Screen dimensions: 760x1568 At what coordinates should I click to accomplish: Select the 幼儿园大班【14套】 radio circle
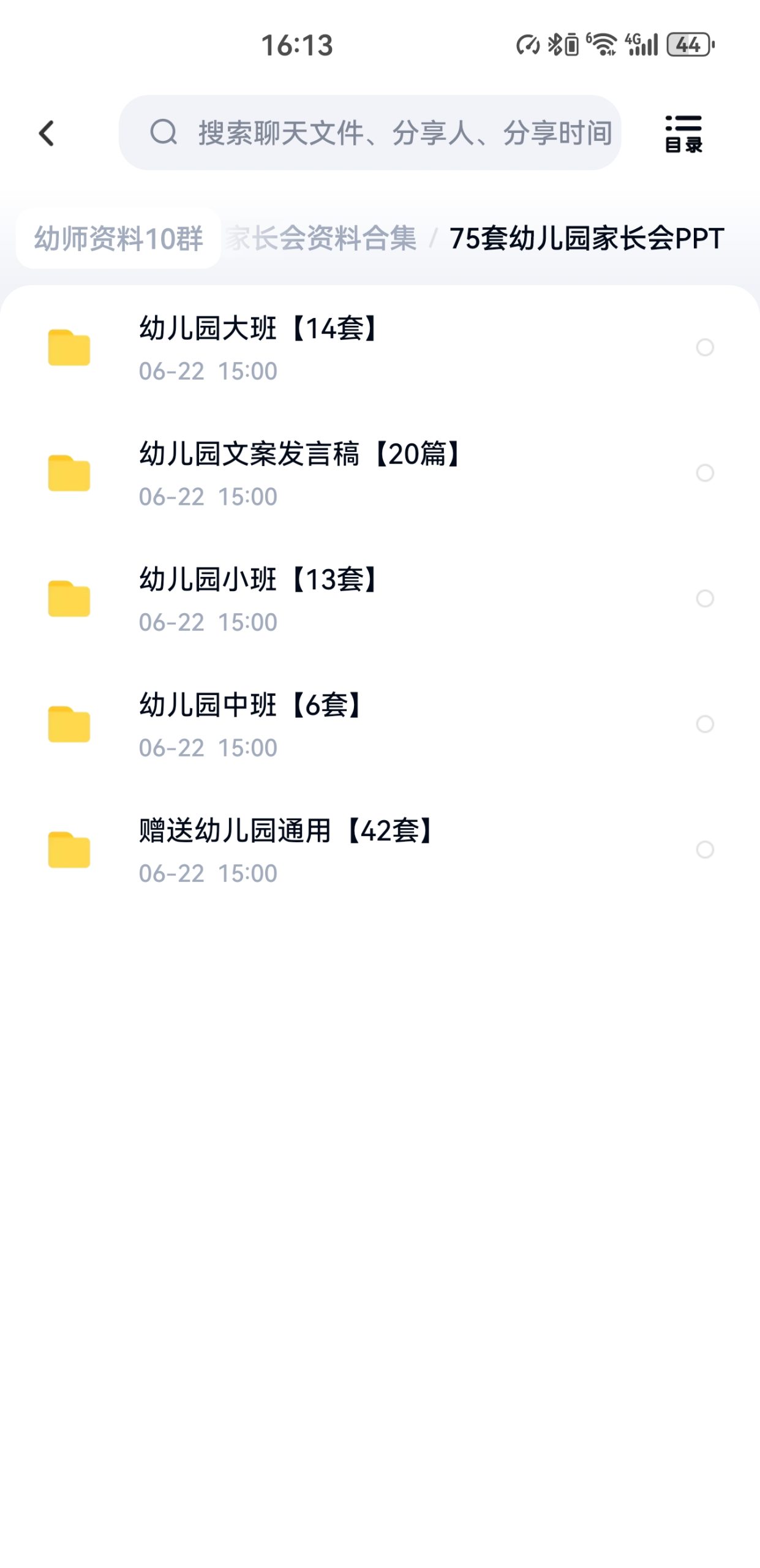pos(705,347)
